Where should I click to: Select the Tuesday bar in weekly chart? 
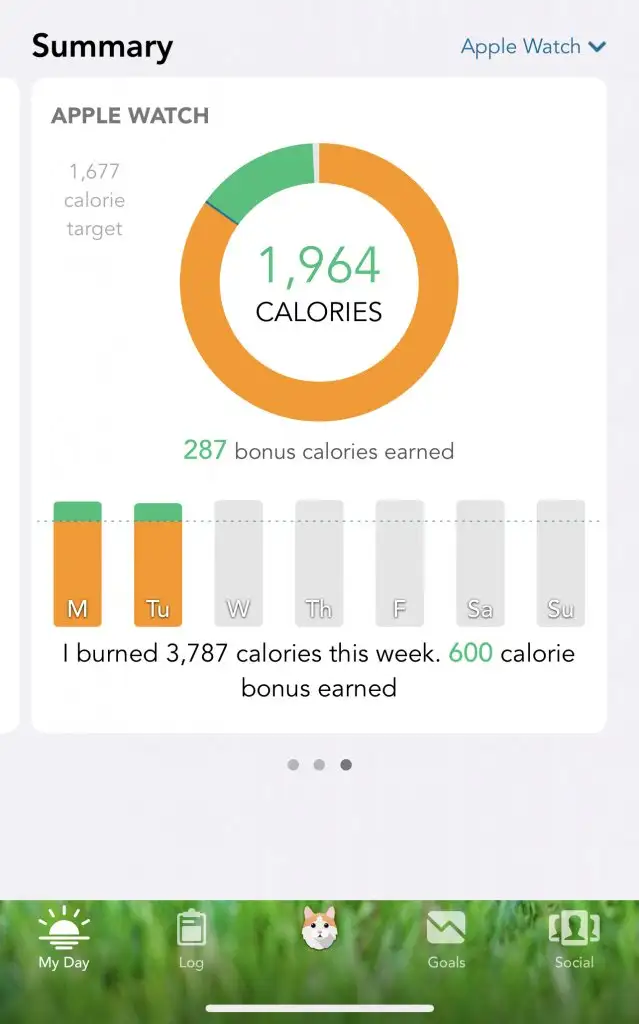coord(157,565)
